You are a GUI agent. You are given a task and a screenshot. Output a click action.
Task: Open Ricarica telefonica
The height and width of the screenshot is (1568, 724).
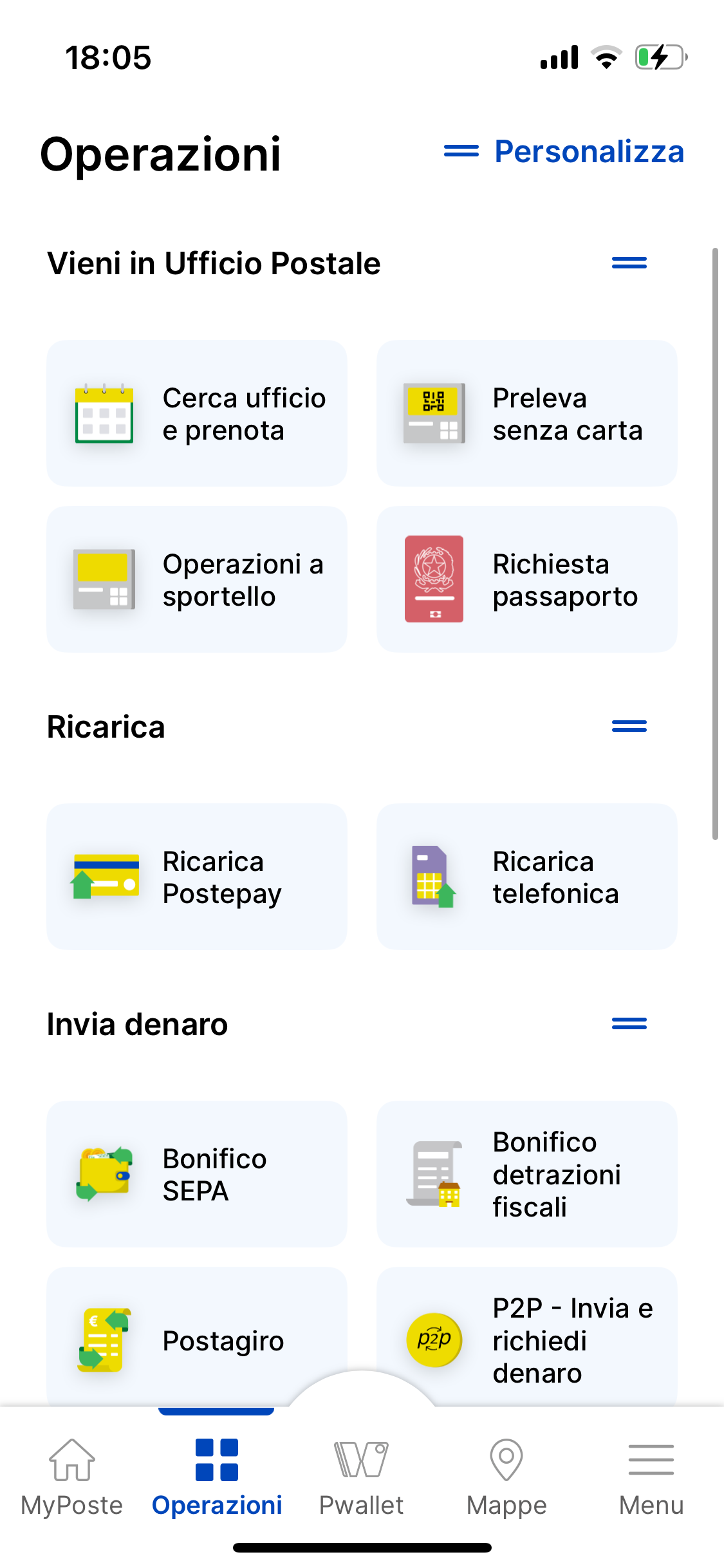527,877
